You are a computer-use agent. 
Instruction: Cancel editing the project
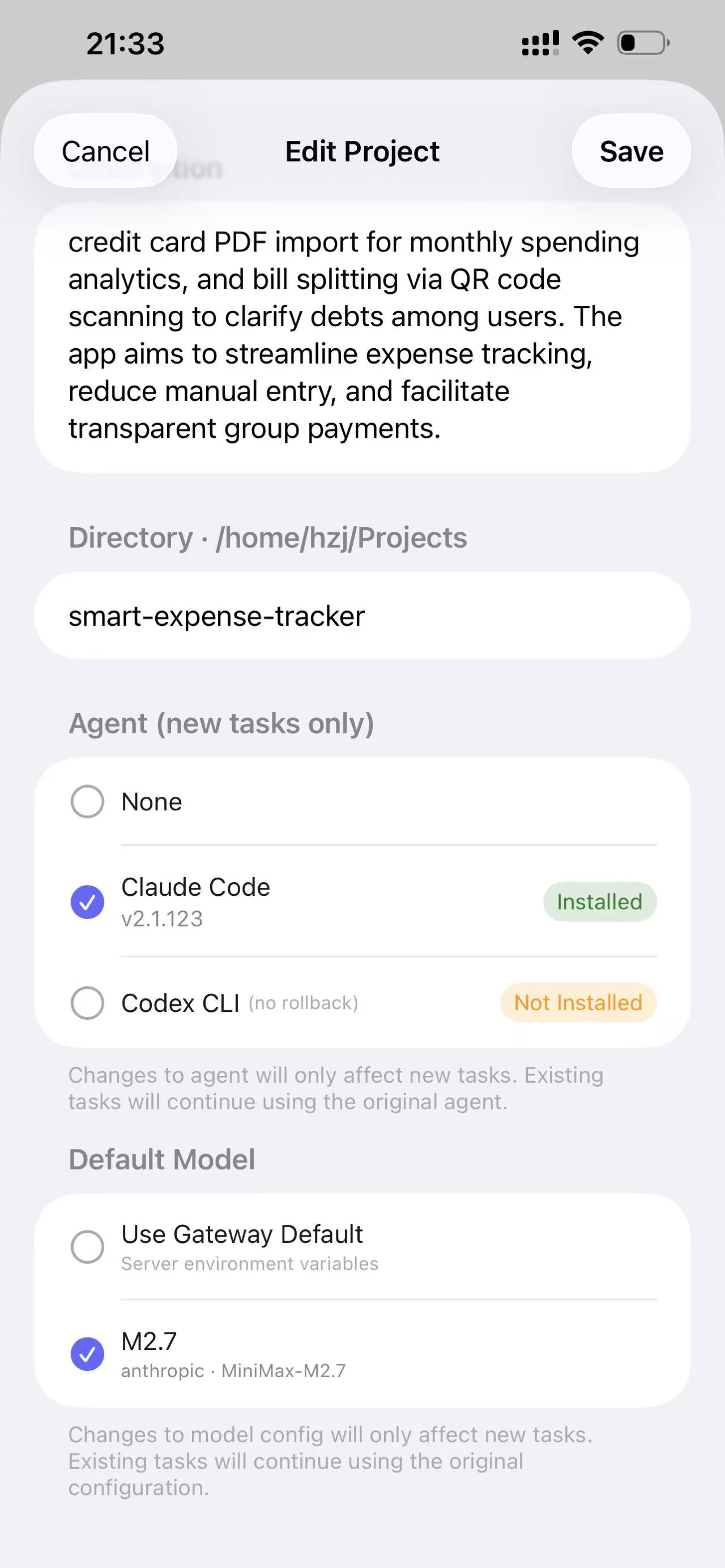105,151
